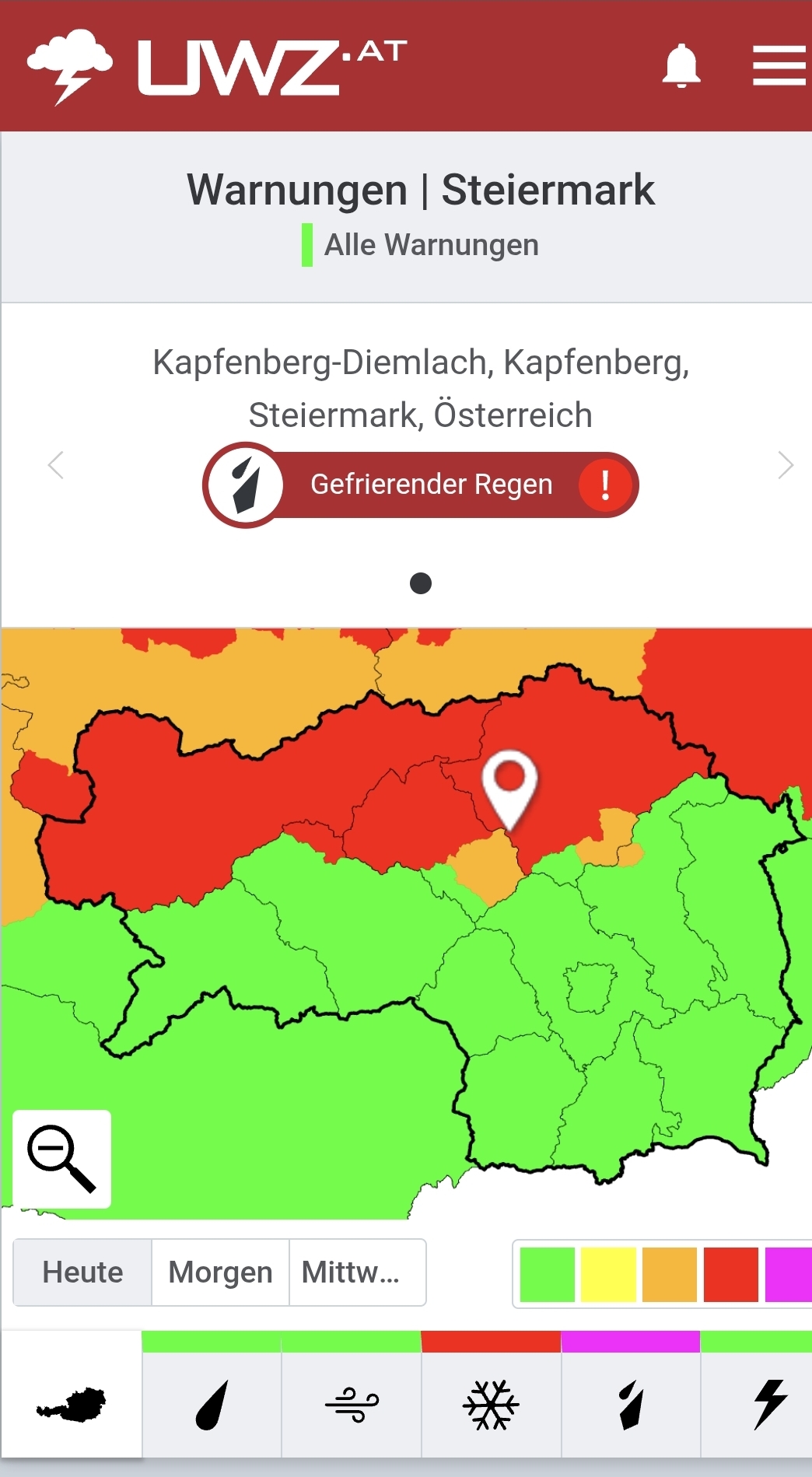812x1477 pixels.
Task: Filter map by rain warnings
Action: [x=212, y=1404]
